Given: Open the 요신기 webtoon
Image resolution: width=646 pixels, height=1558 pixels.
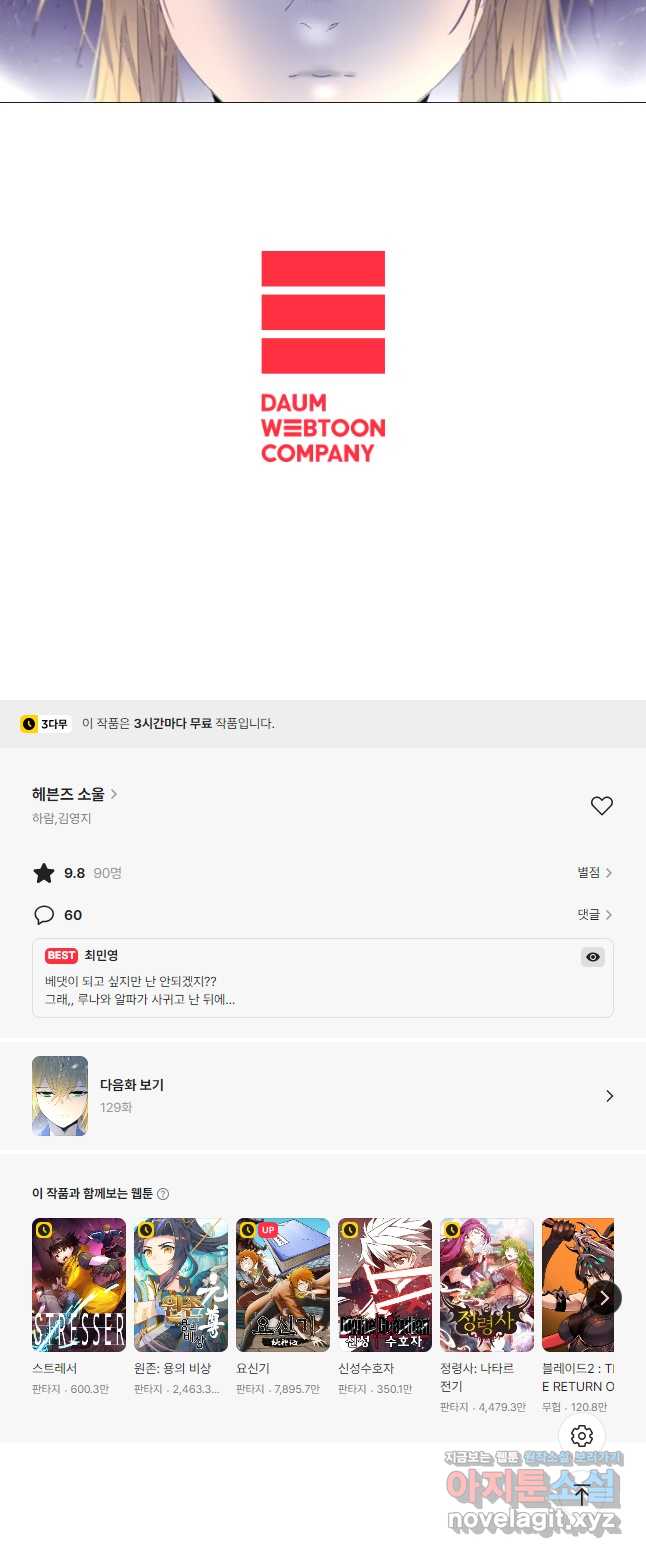Looking at the screenshot, I should (x=283, y=1285).
